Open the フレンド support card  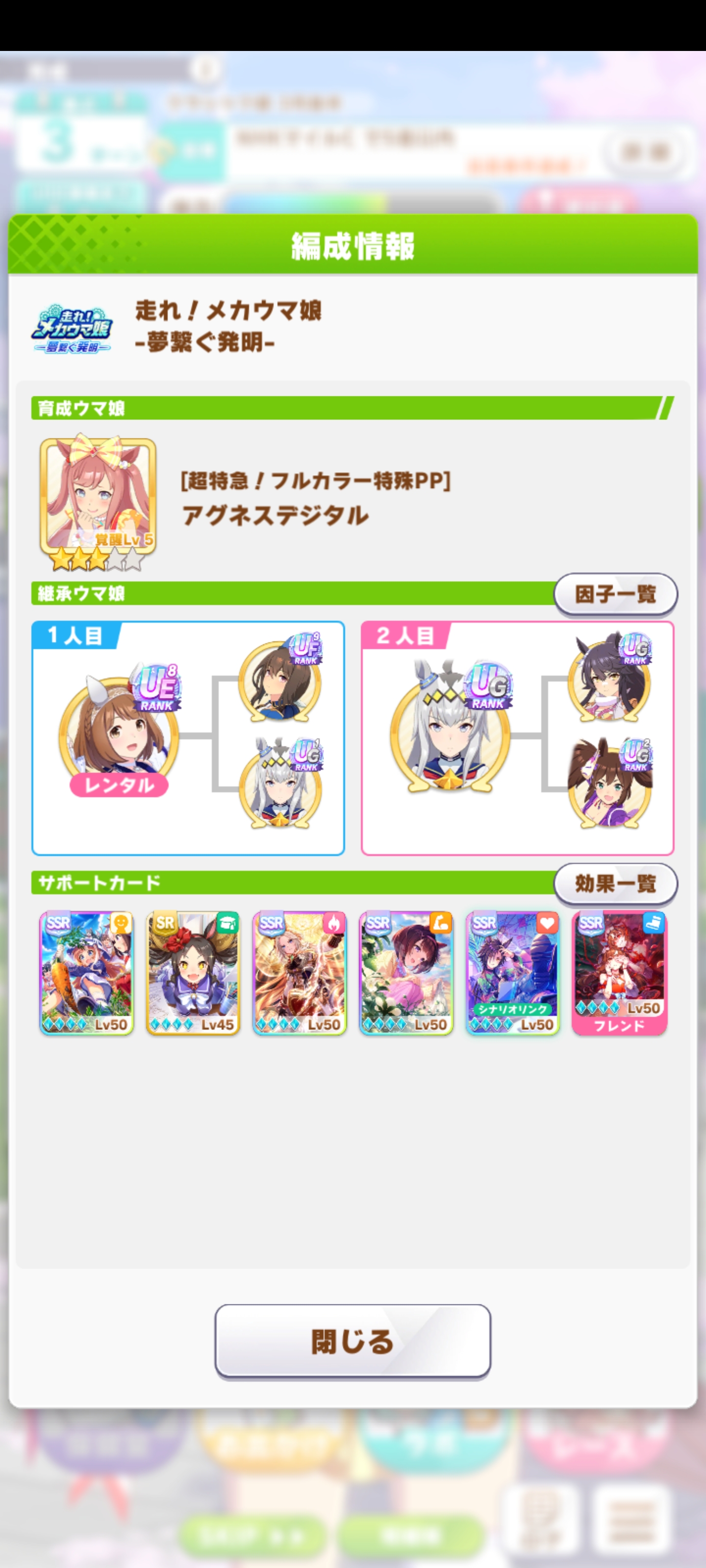(x=620, y=972)
